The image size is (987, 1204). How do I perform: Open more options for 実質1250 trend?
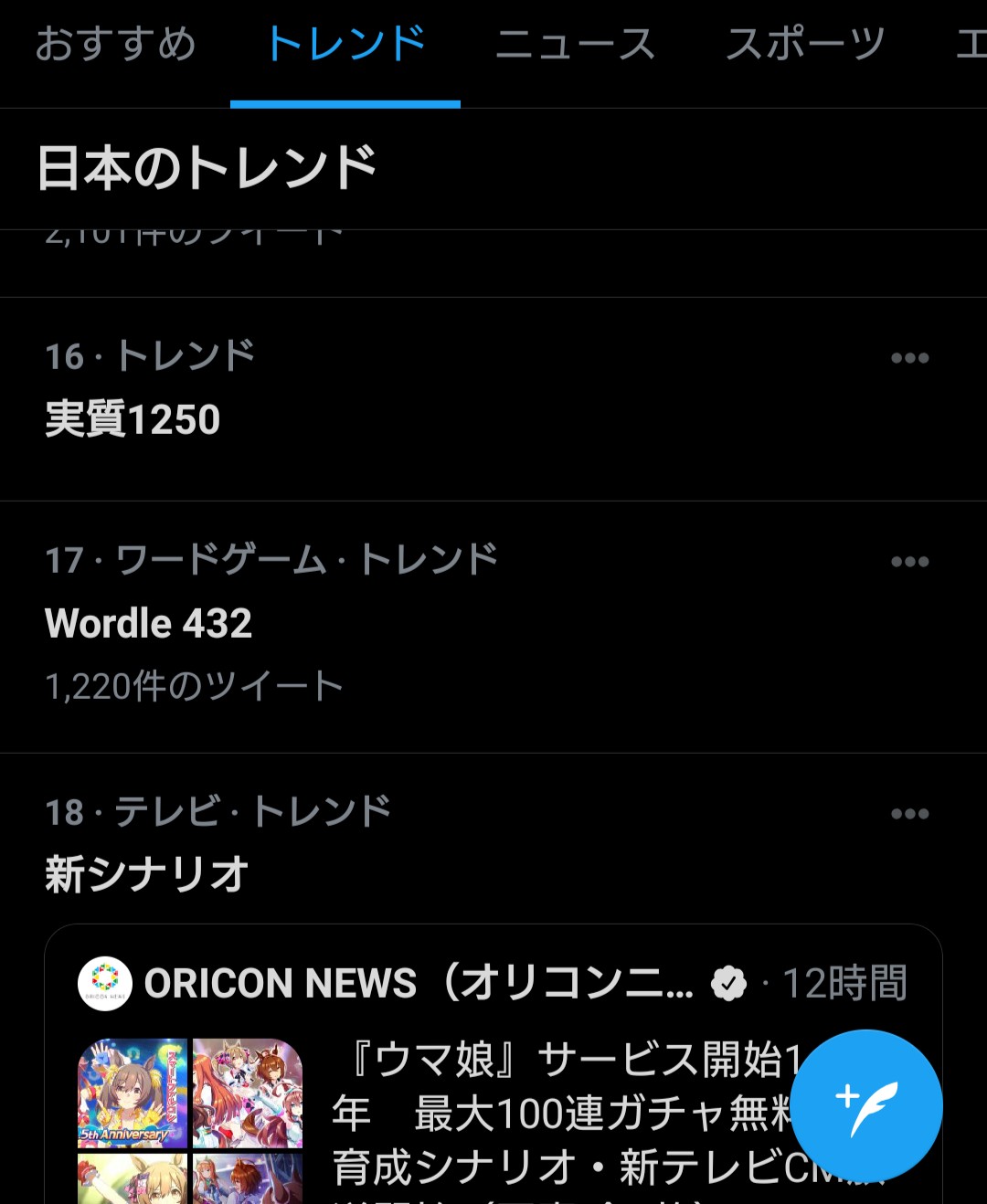909,358
